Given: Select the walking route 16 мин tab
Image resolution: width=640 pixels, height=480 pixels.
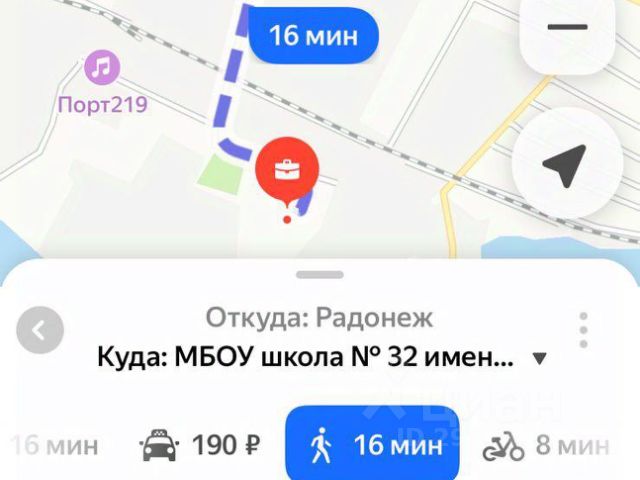Looking at the screenshot, I should coord(372,444).
